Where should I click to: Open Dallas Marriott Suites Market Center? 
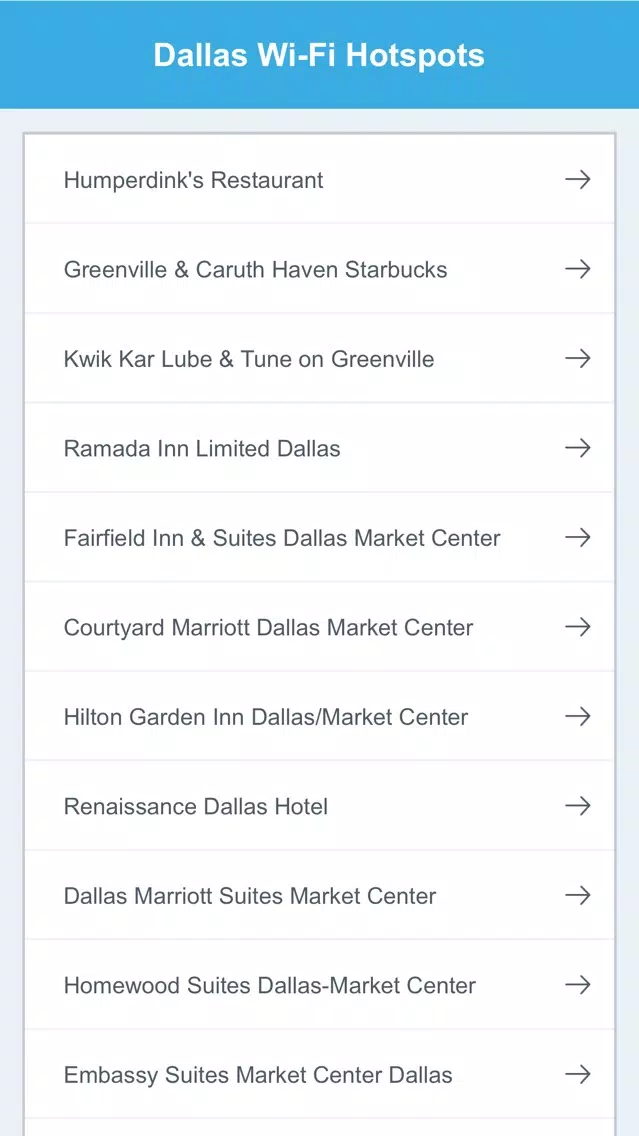pyautogui.click(x=320, y=895)
